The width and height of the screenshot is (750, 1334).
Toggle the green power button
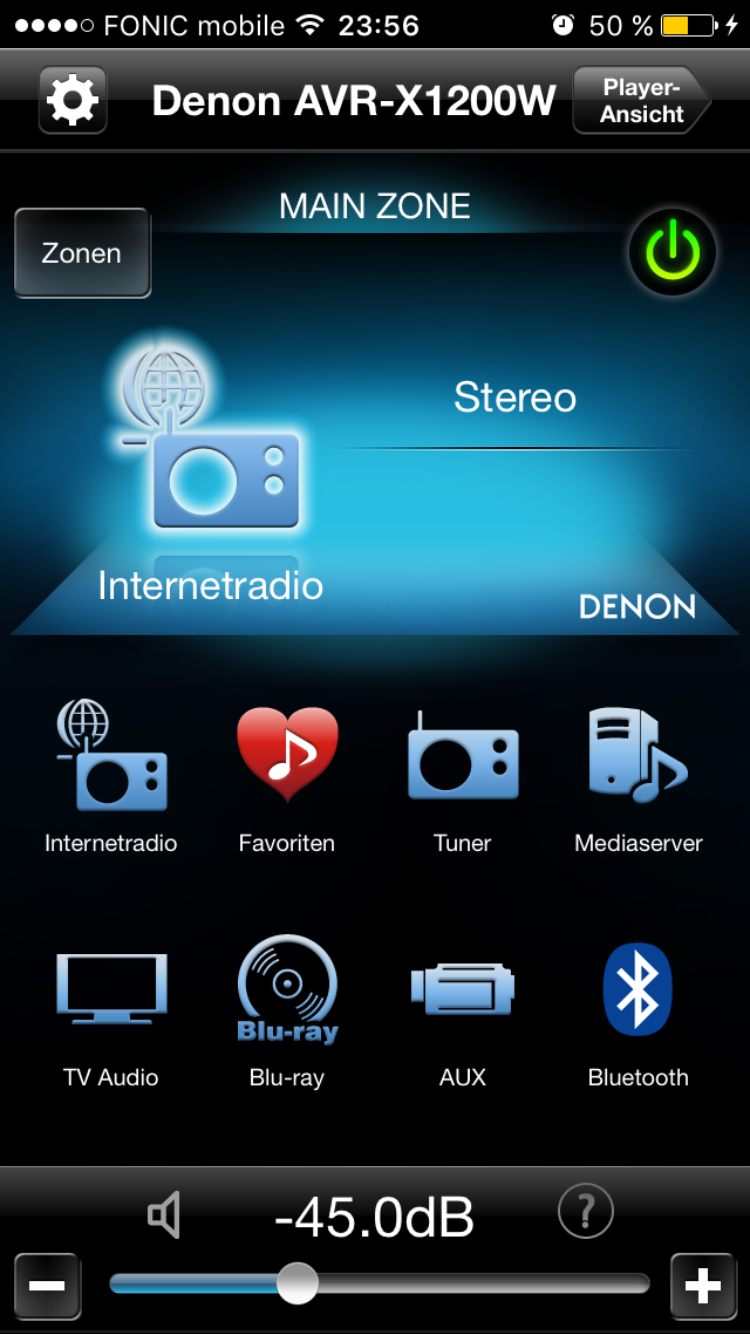coord(672,253)
